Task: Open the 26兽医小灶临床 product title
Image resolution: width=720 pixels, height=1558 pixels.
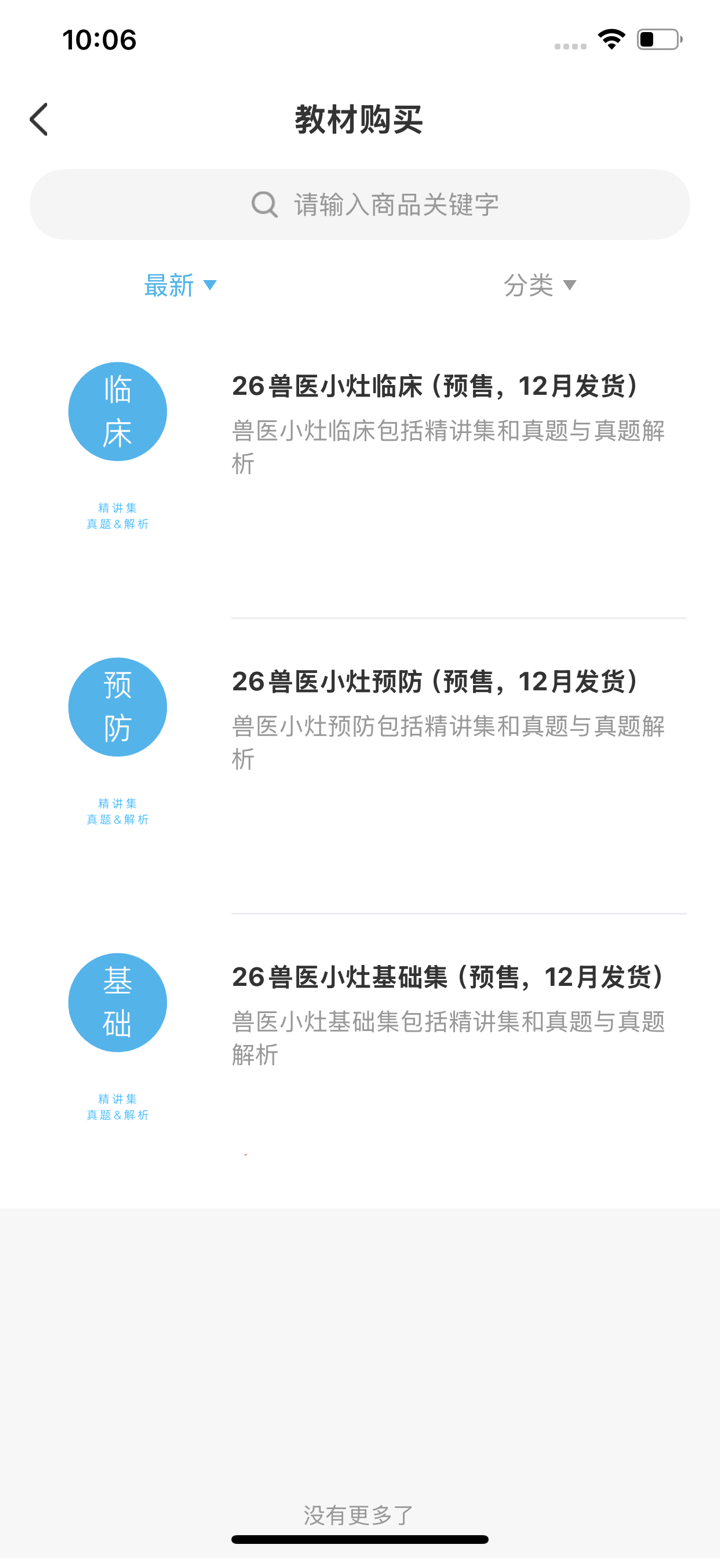Action: click(437, 383)
